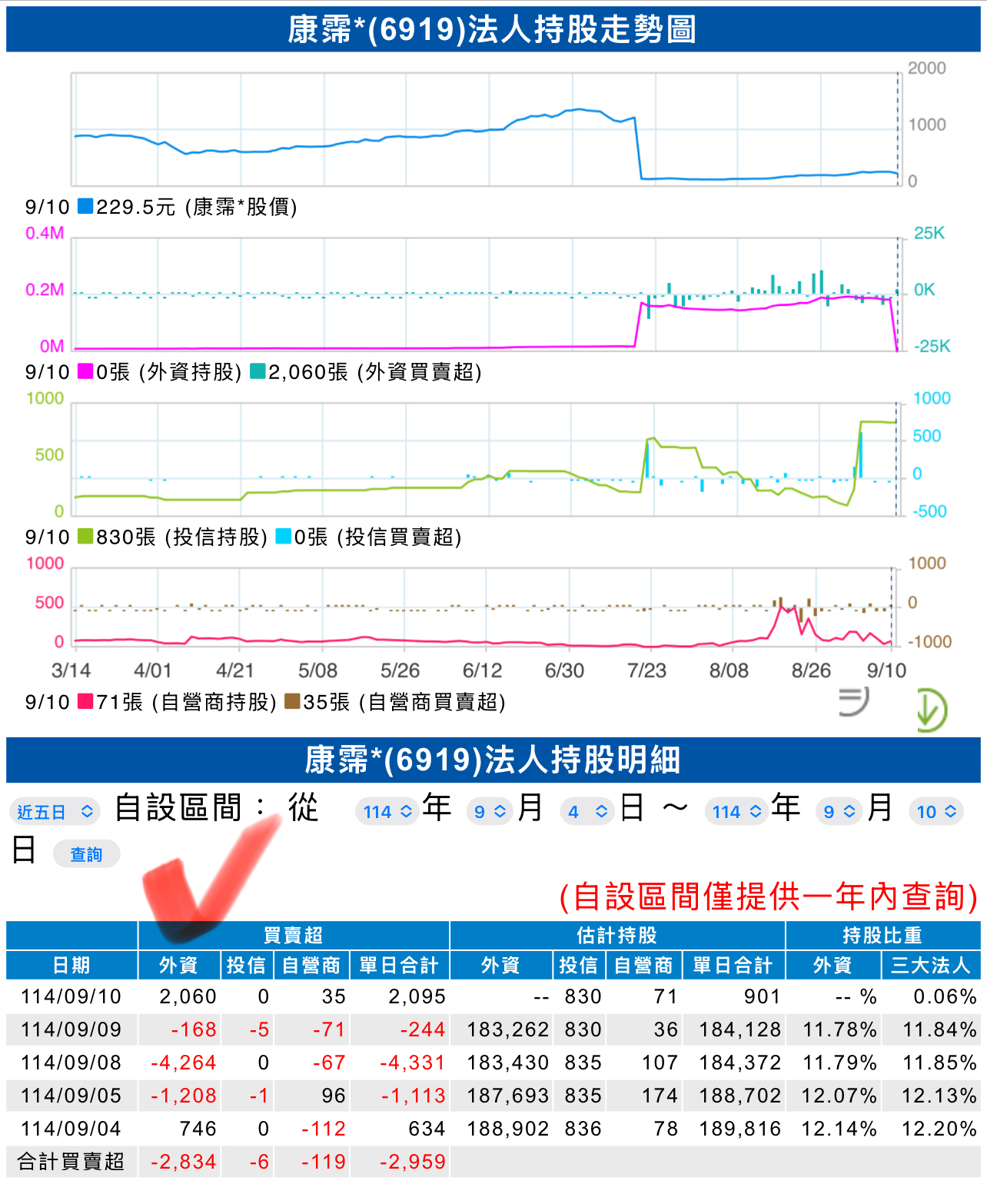Change the end year 114 dropdown
This screenshot has height=1204, width=987.
point(736,812)
